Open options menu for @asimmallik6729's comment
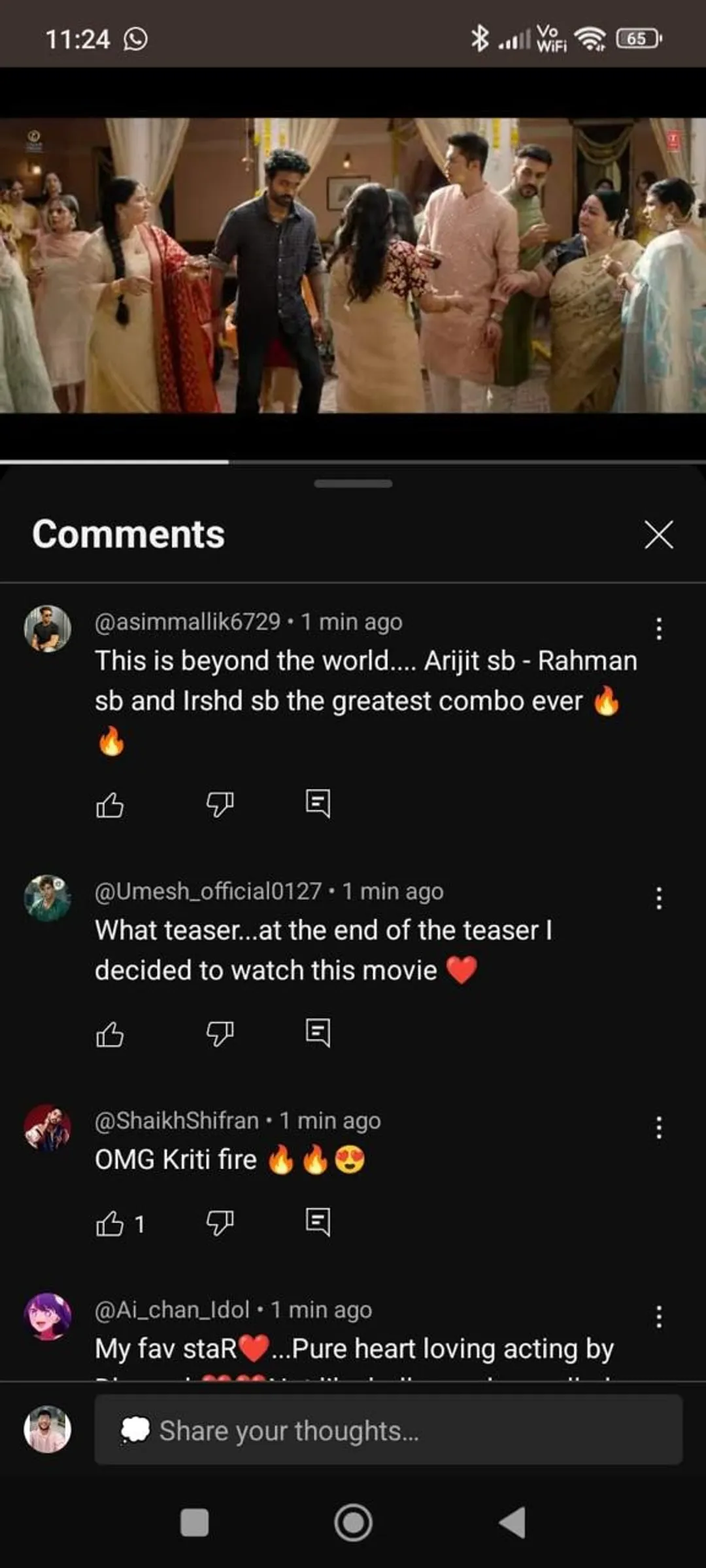Screen dimensions: 706x1568 (x=658, y=629)
